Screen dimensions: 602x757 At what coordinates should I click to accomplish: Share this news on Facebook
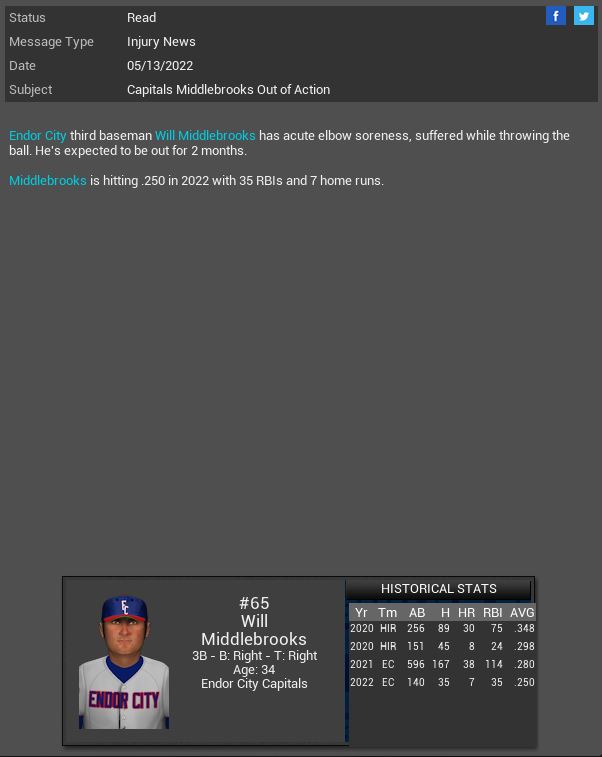(x=556, y=16)
